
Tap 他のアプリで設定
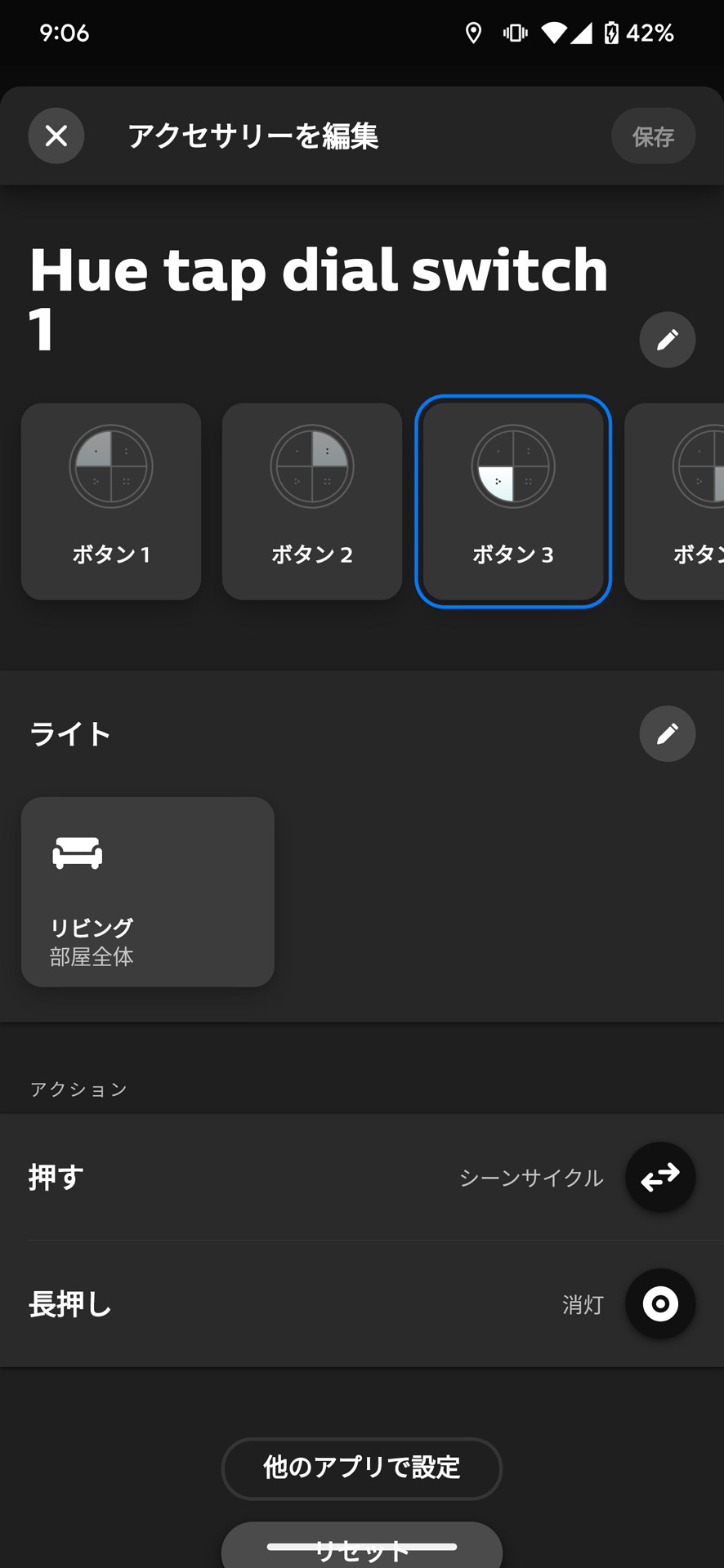tap(362, 1468)
